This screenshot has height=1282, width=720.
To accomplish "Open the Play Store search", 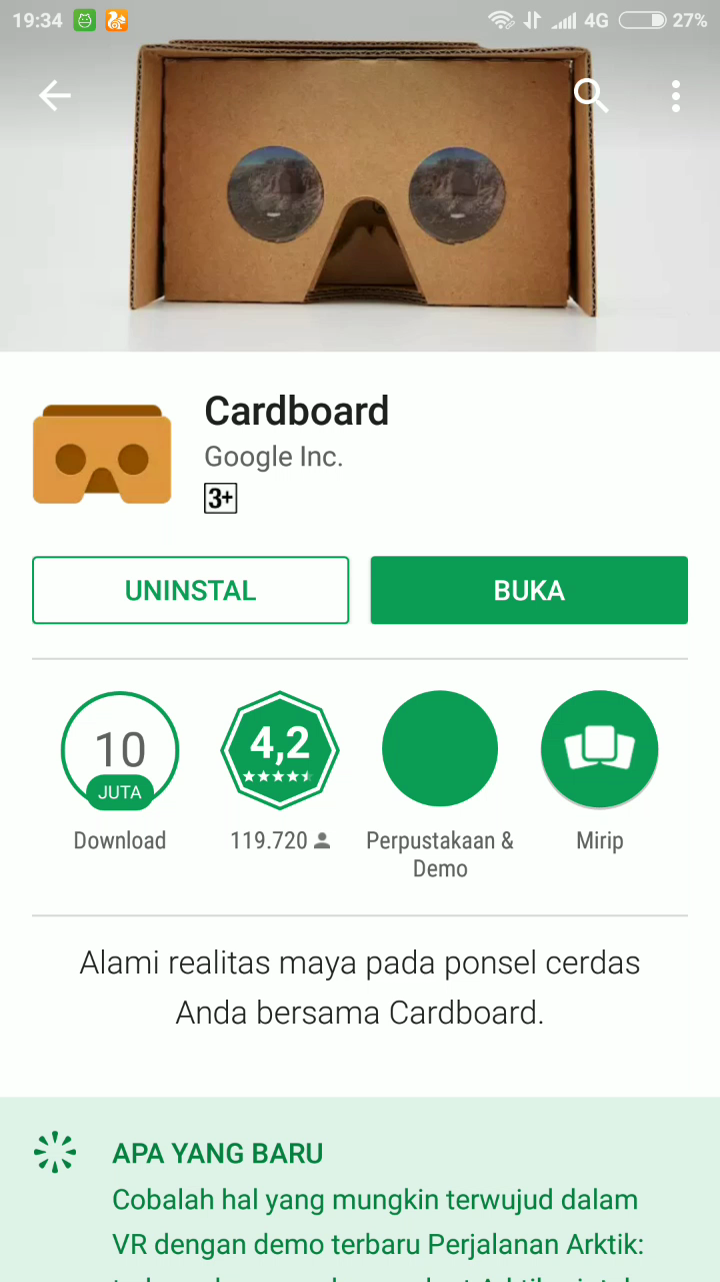I will [x=591, y=96].
